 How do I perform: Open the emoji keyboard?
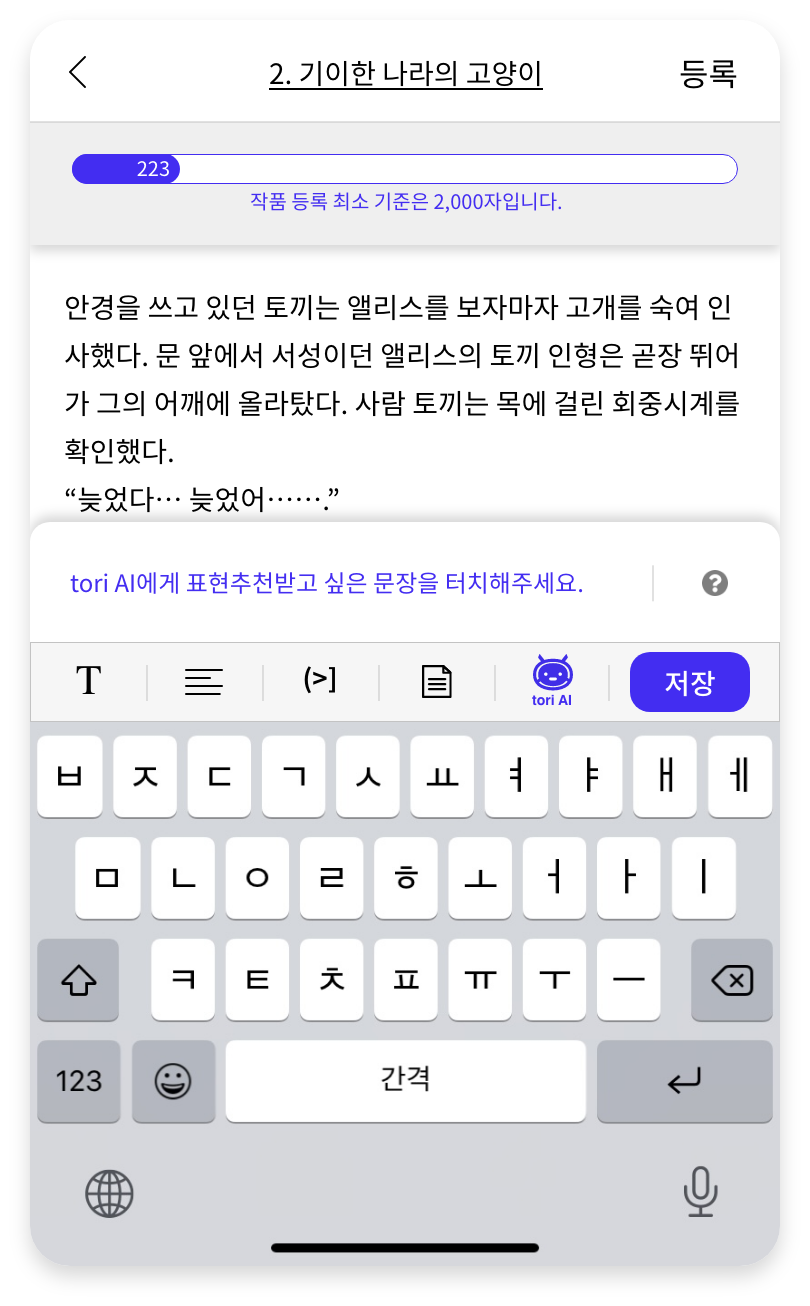173,1081
